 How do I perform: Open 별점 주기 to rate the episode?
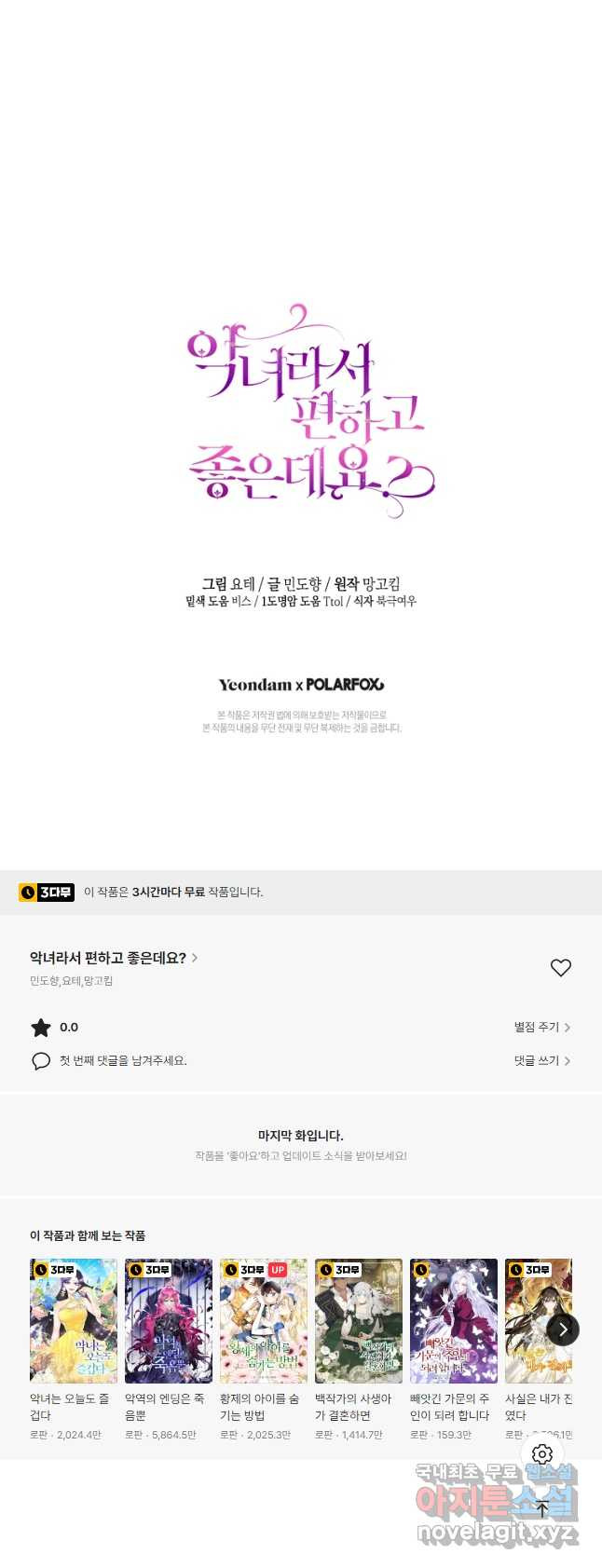[541, 1027]
